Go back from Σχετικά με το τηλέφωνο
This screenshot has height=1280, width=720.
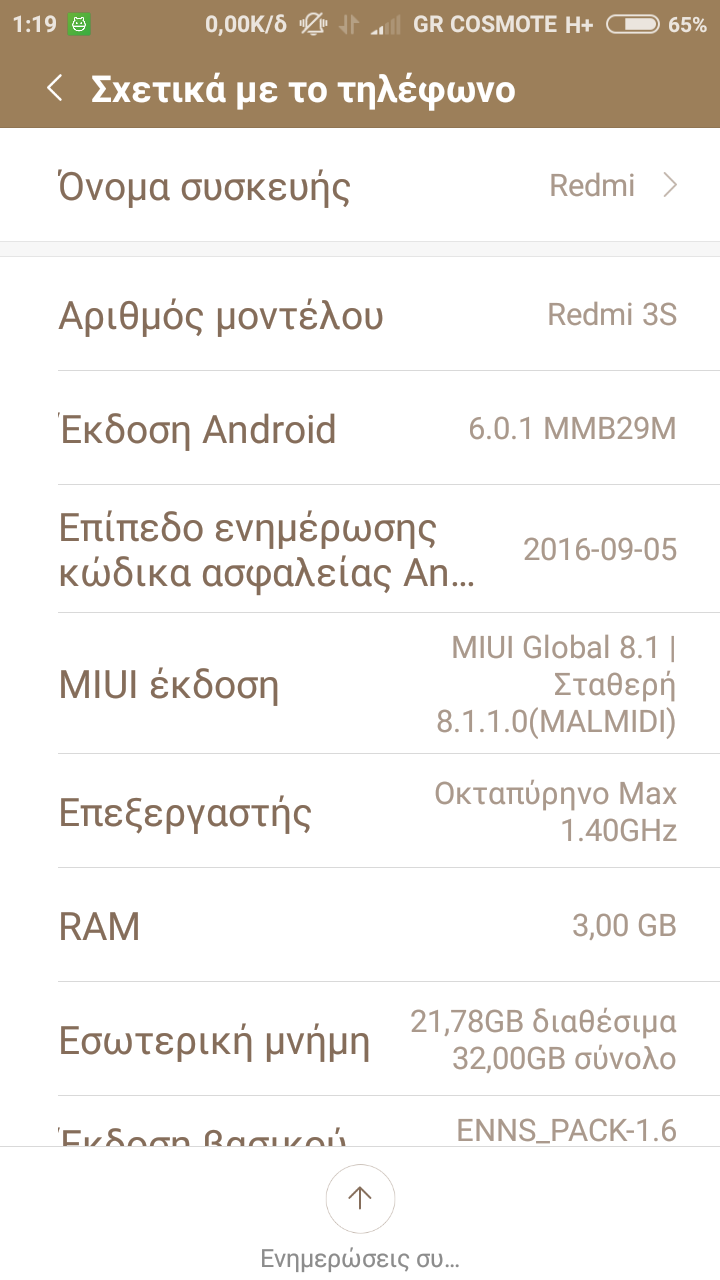pos(55,89)
